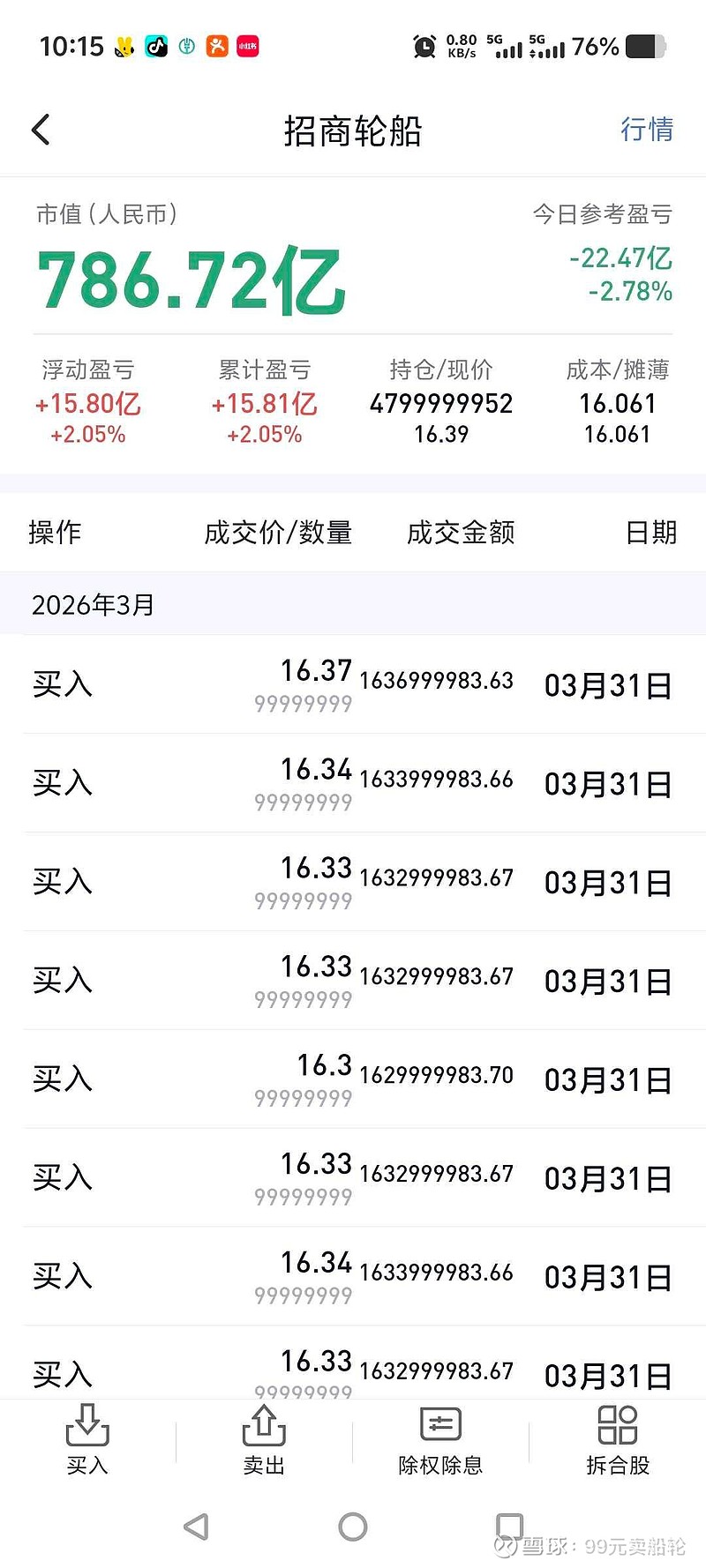Tap the 买入 button in the bottom bar
706x1568 pixels.
[x=87, y=1439]
